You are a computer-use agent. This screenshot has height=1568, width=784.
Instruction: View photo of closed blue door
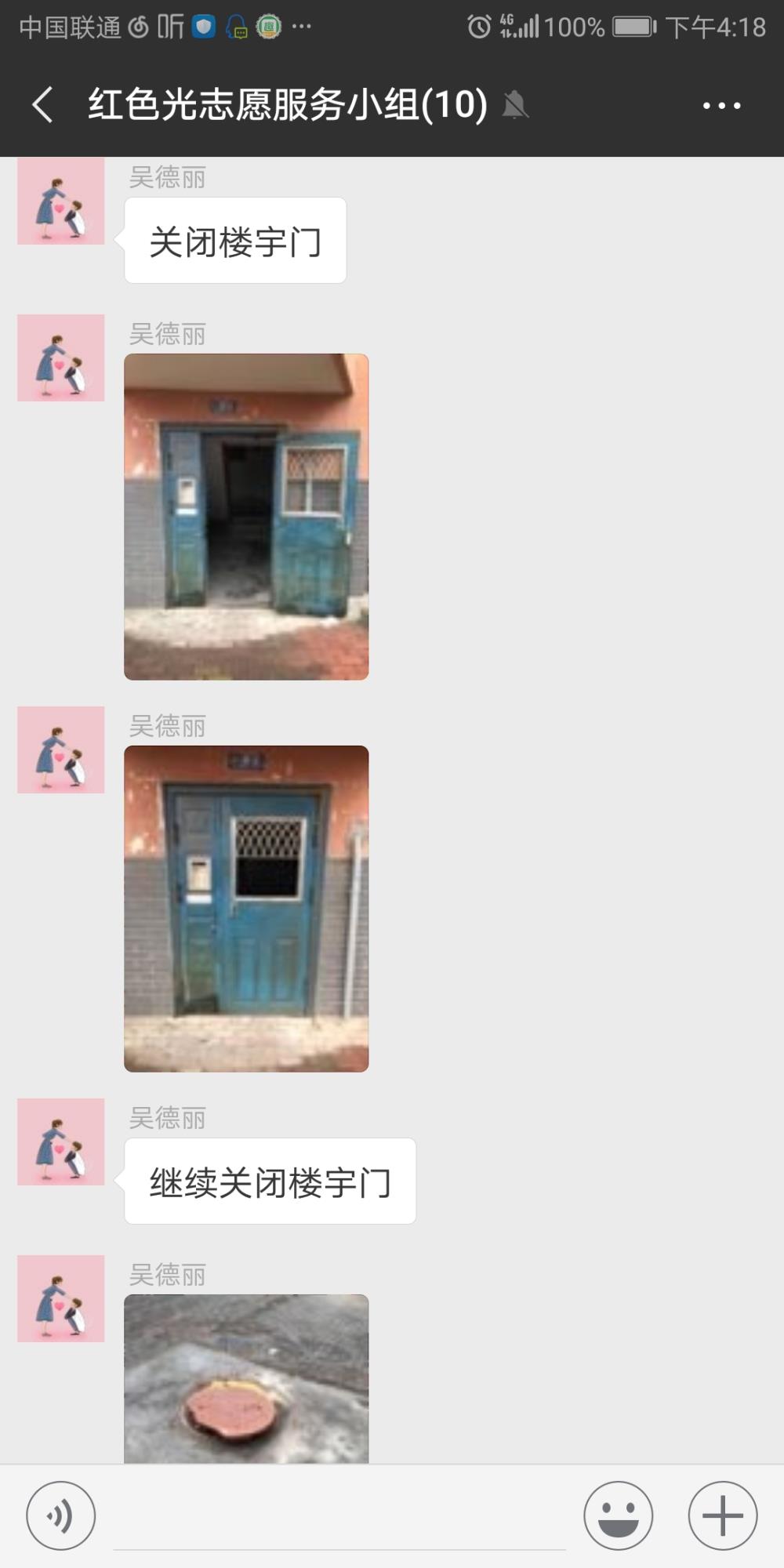point(246,909)
